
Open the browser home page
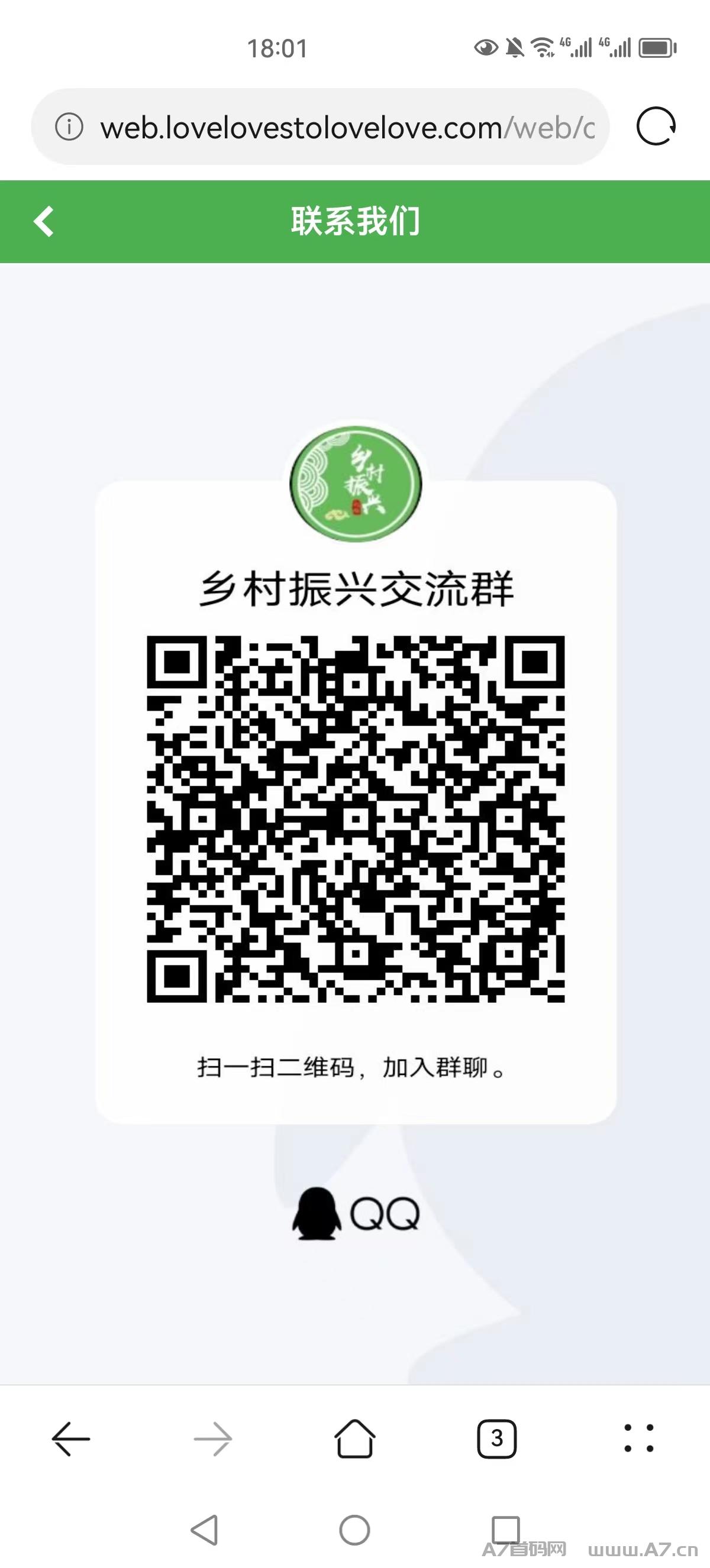coord(355,1439)
